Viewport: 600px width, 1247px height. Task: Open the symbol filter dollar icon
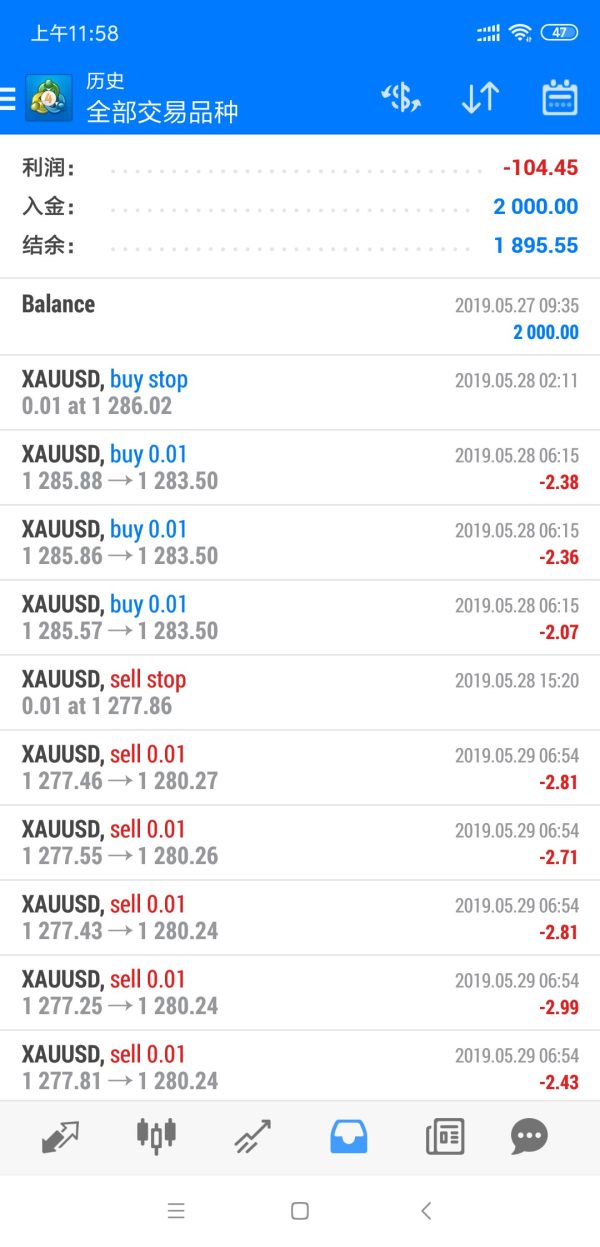(401, 98)
